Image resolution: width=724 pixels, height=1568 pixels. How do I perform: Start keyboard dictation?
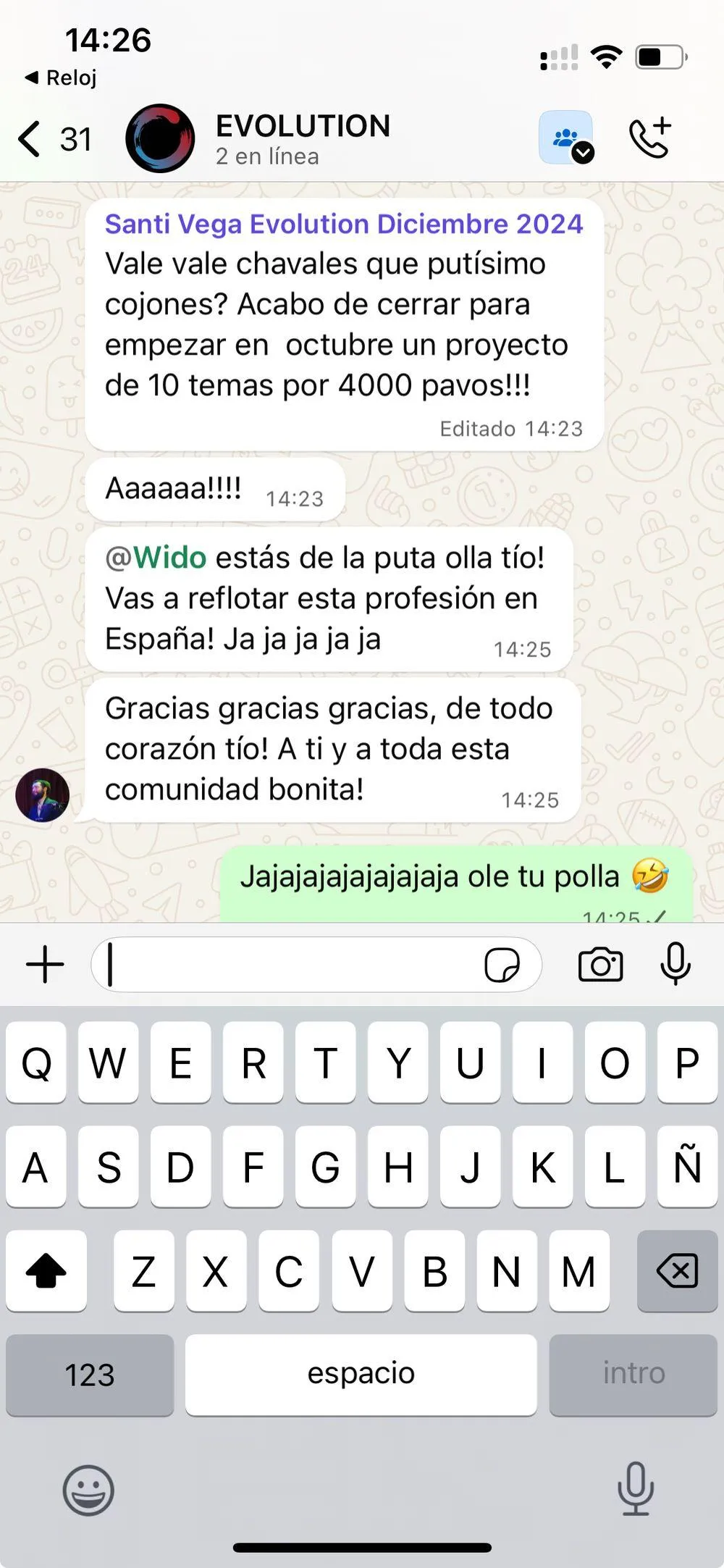635,1488
